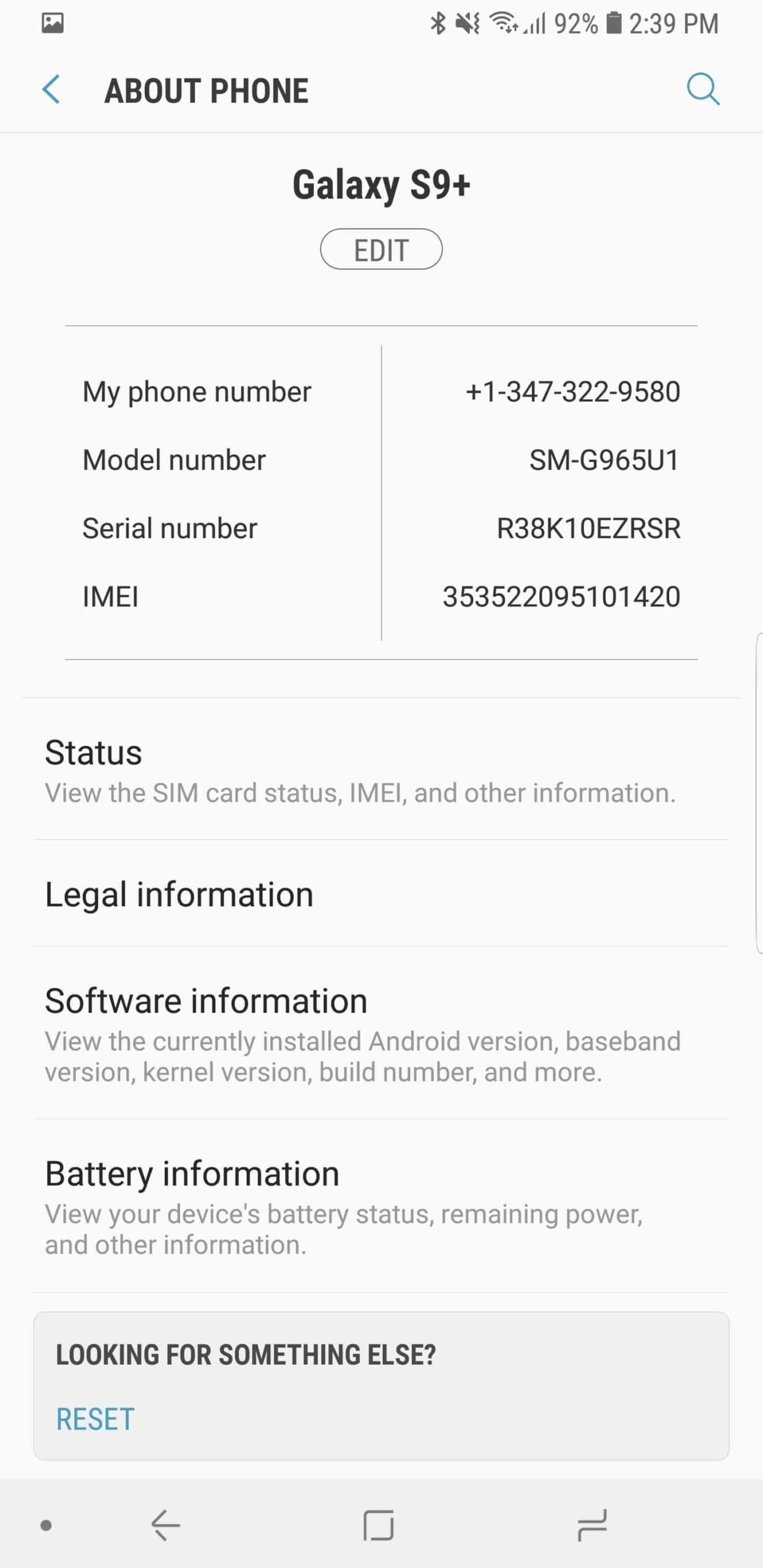This screenshot has height=1568, width=763.
Task: Go back from About Phone
Action: pyautogui.click(x=51, y=90)
